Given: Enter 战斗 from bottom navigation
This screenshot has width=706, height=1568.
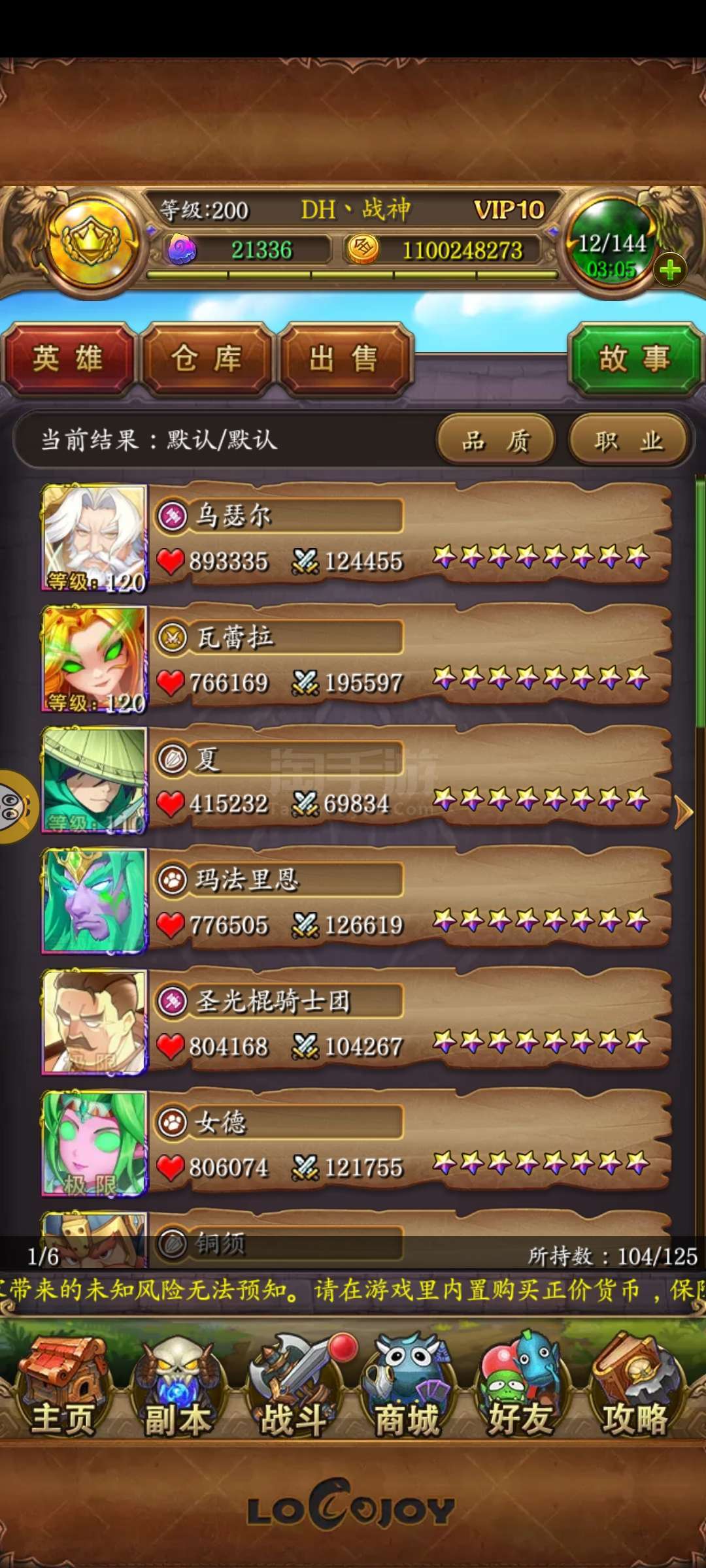Looking at the screenshot, I should point(294,1386).
